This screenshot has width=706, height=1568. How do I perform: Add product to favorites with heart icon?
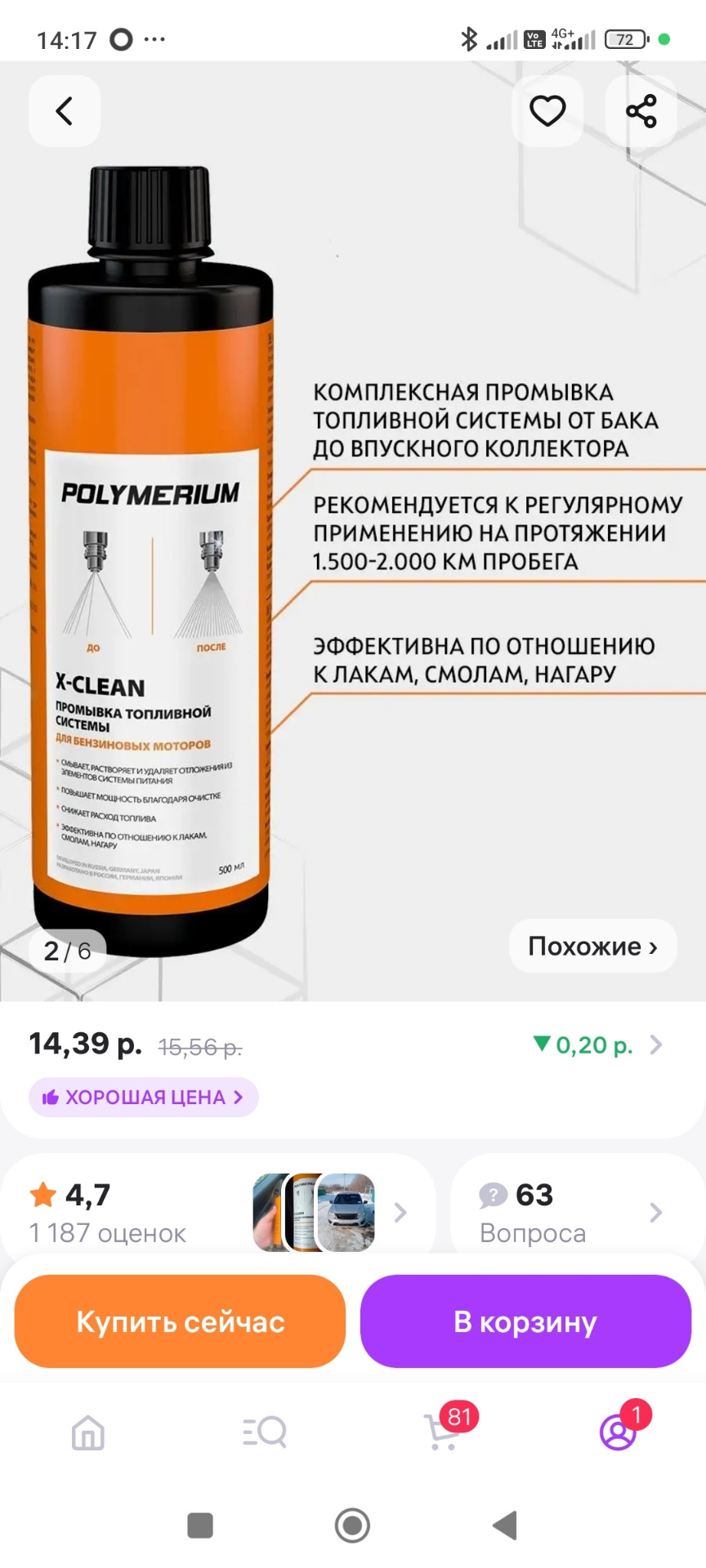pyautogui.click(x=547, y=111)
